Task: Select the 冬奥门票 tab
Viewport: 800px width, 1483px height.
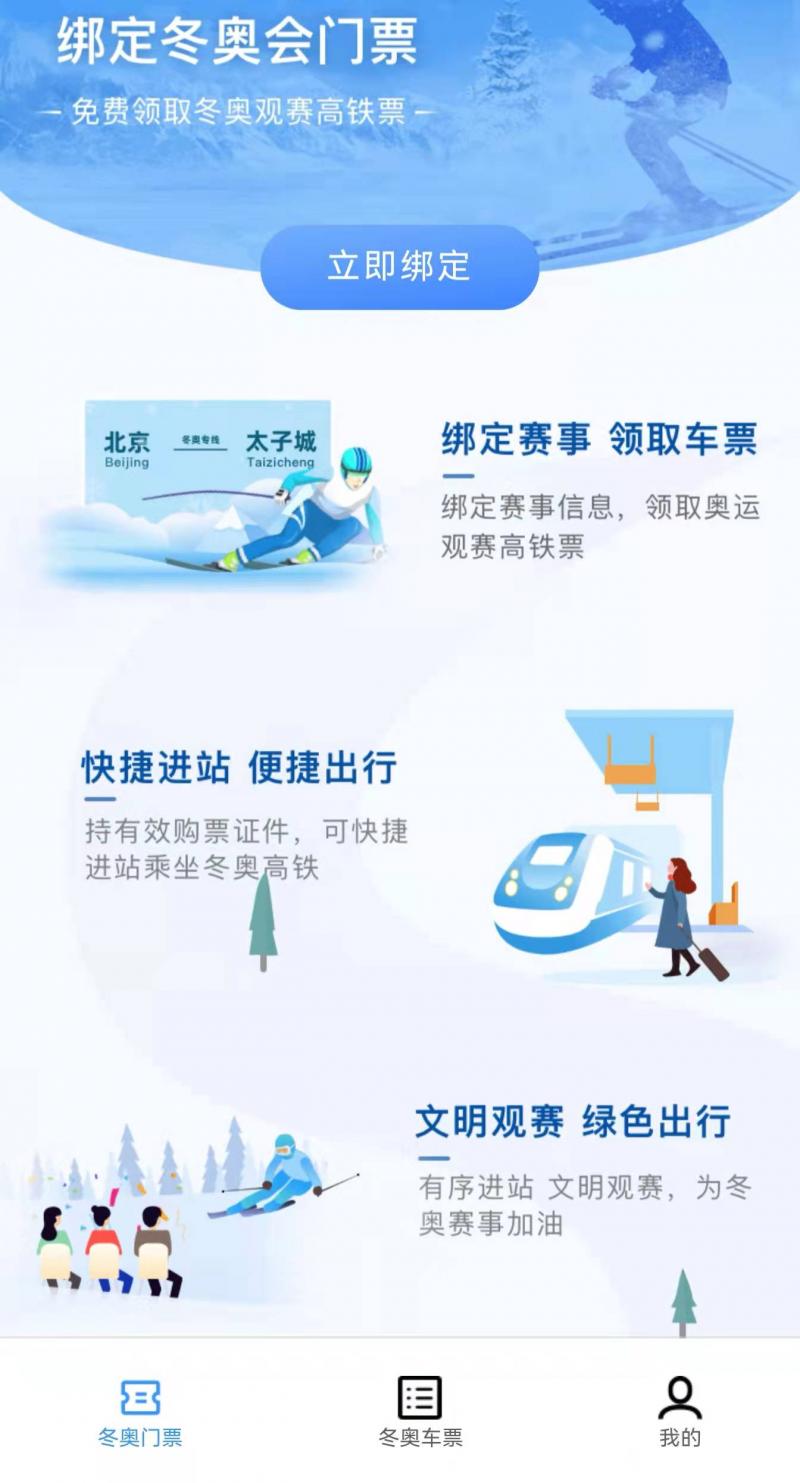Action: 140,1412
